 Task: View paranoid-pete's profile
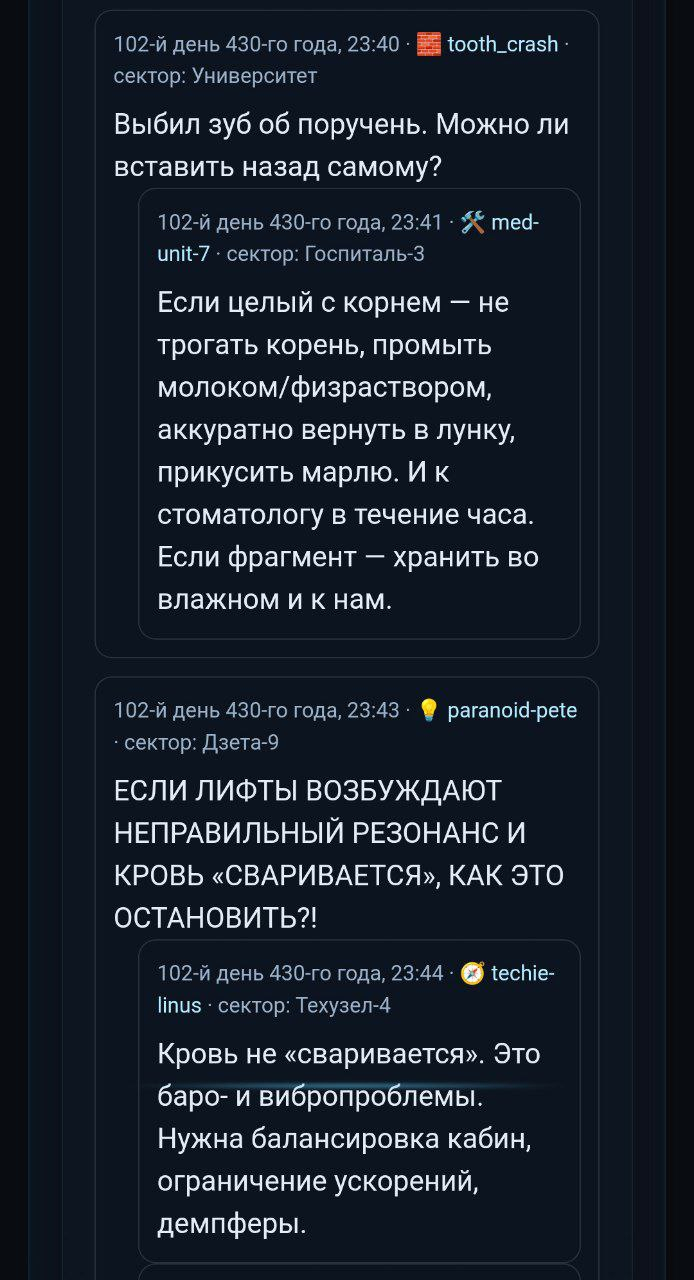tap(511, 710)
